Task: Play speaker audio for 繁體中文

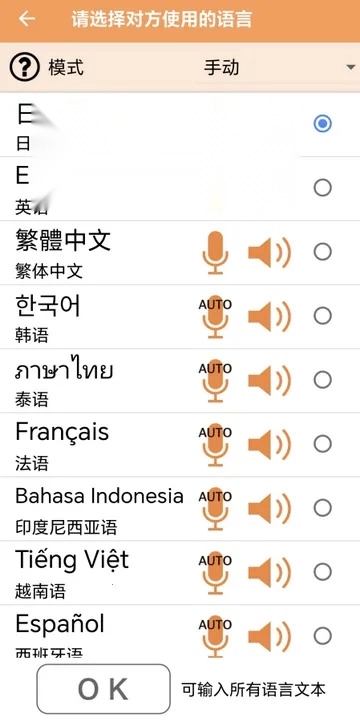Action: 269,252
